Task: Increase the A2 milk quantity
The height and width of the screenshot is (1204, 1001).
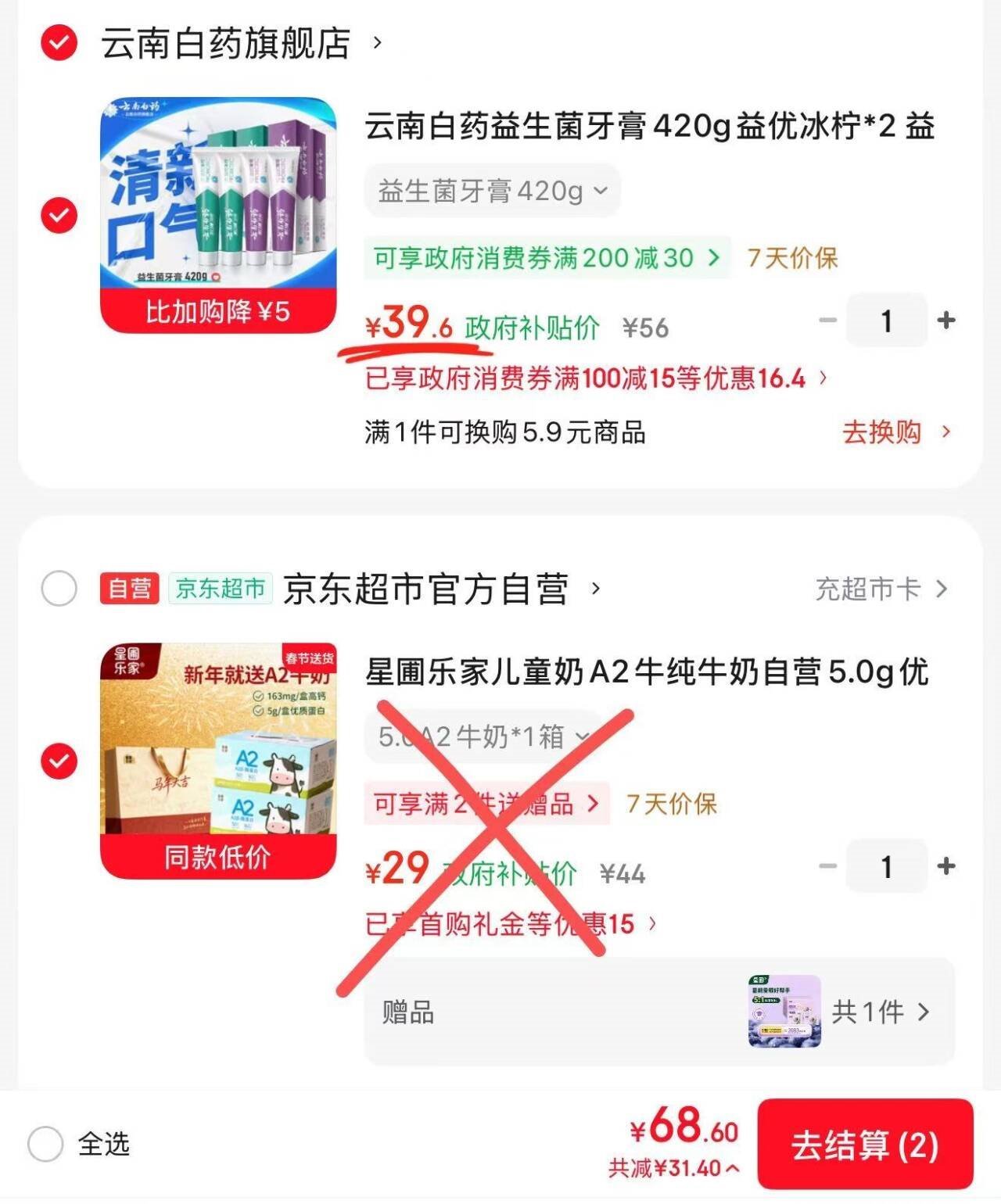Action: pos(945,866)
